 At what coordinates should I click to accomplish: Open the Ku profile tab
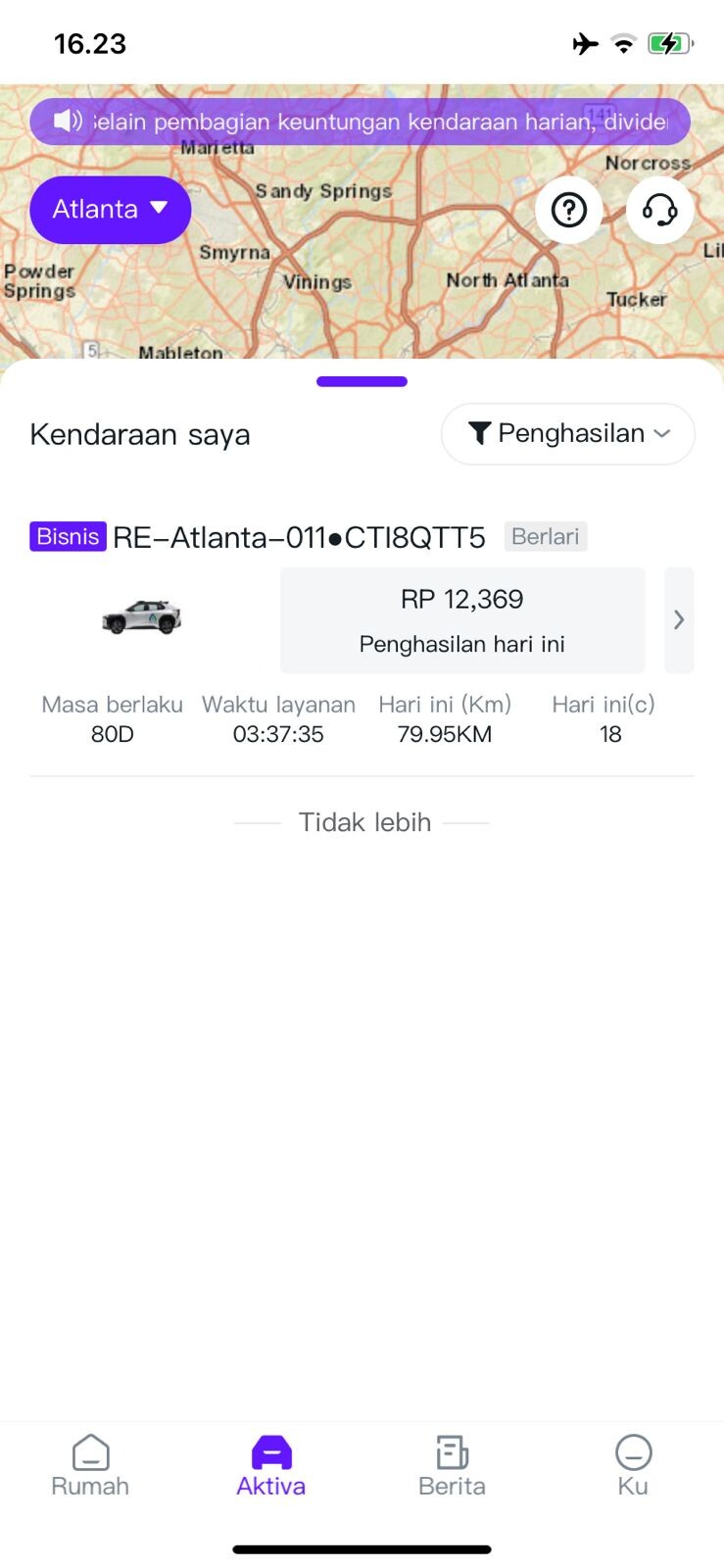pos(633,1466)
